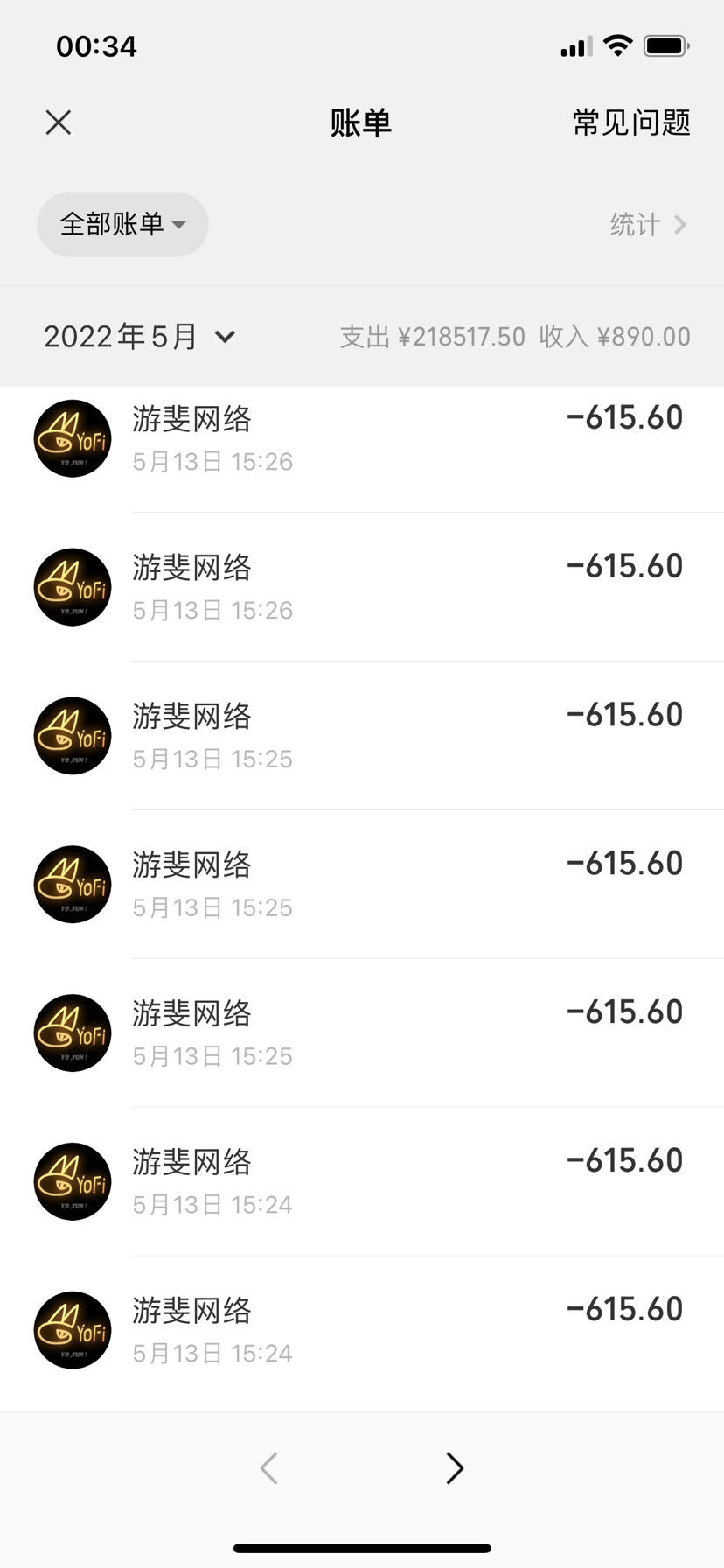Change the month from 2022年5月
This screenshot has height=1568, width=724.
140,337
